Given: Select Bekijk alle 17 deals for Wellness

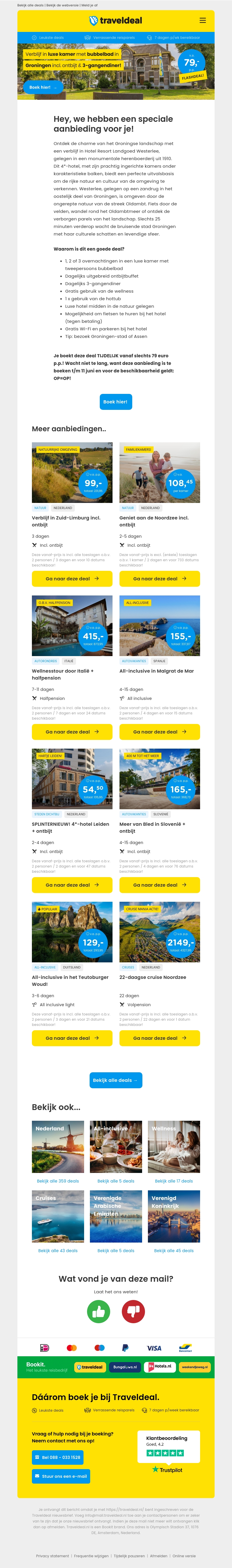Looking at the screenshot, I should pos(173,1181).
